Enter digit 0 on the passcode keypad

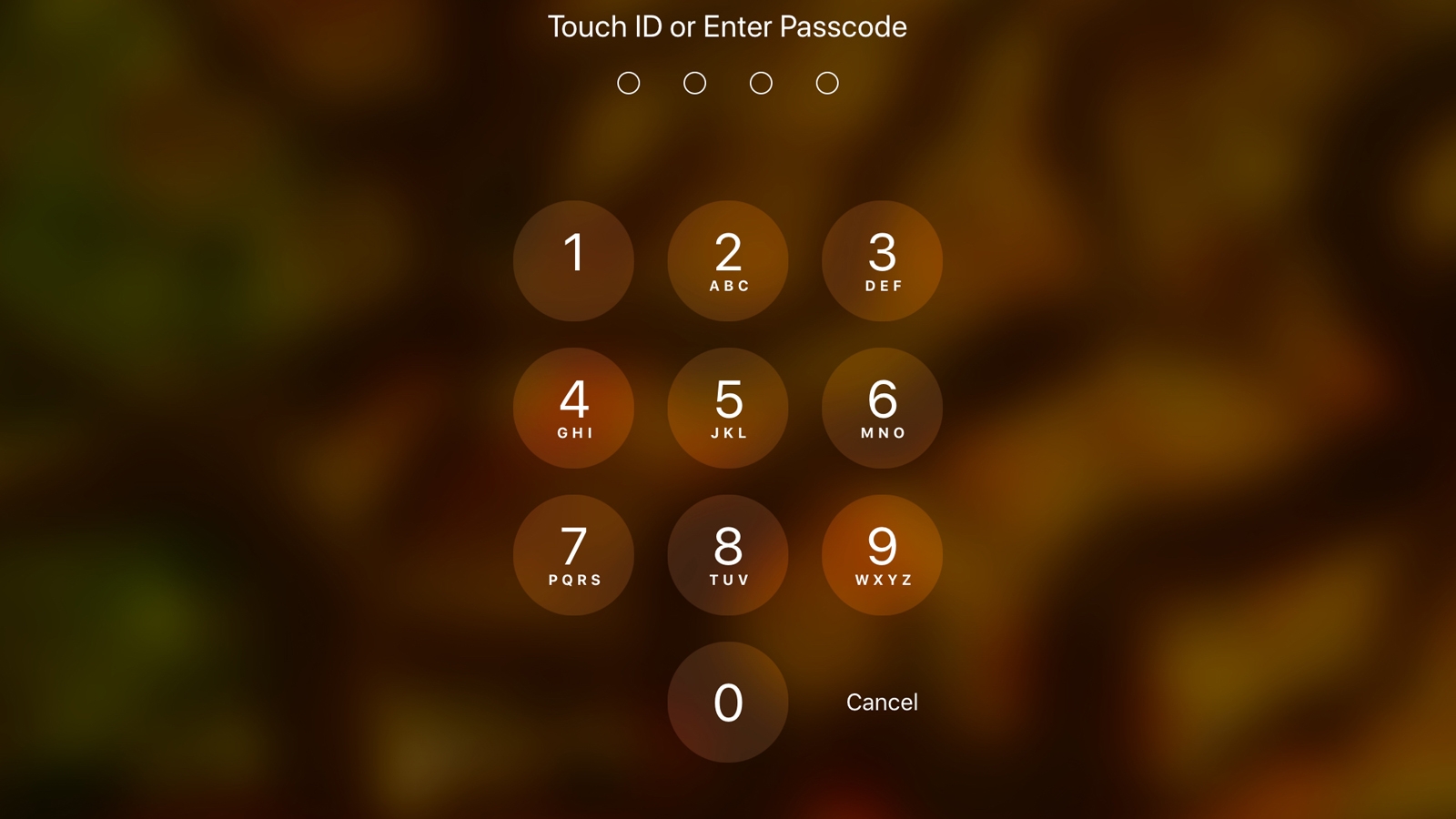pyautogui.click(x=728, y=702)
